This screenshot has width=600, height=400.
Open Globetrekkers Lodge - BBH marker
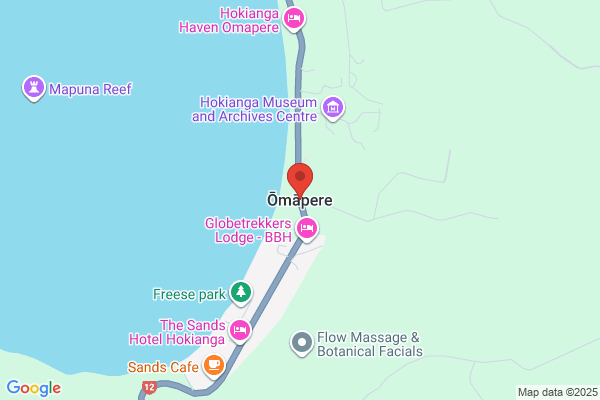(307, 229)
